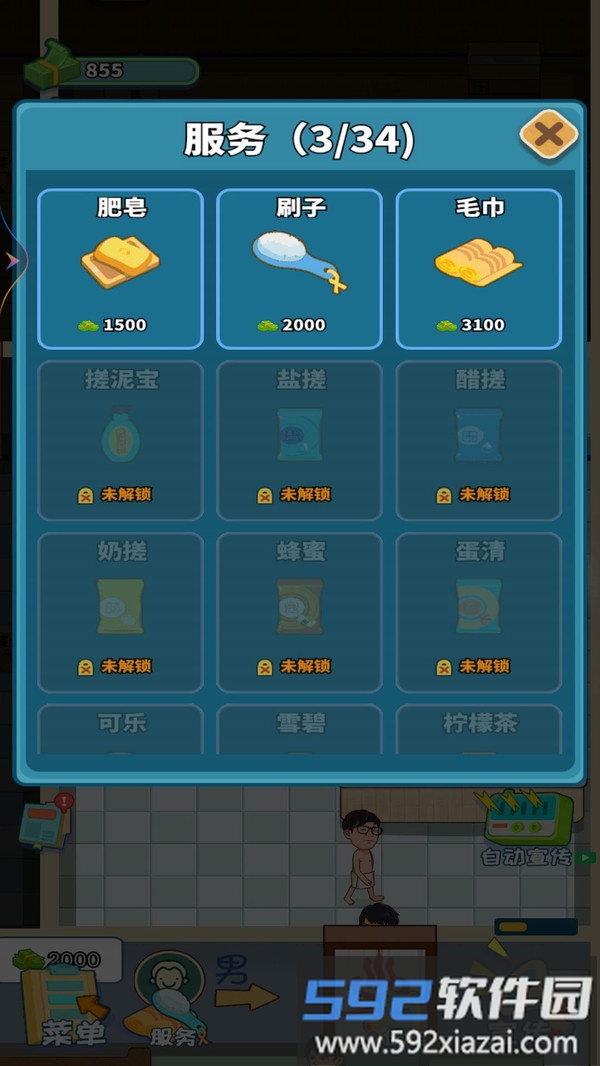This screenshot has height=1066, width=600.
Task: Tap the locked 搓泥宝 card
Action: coord(120,440)
